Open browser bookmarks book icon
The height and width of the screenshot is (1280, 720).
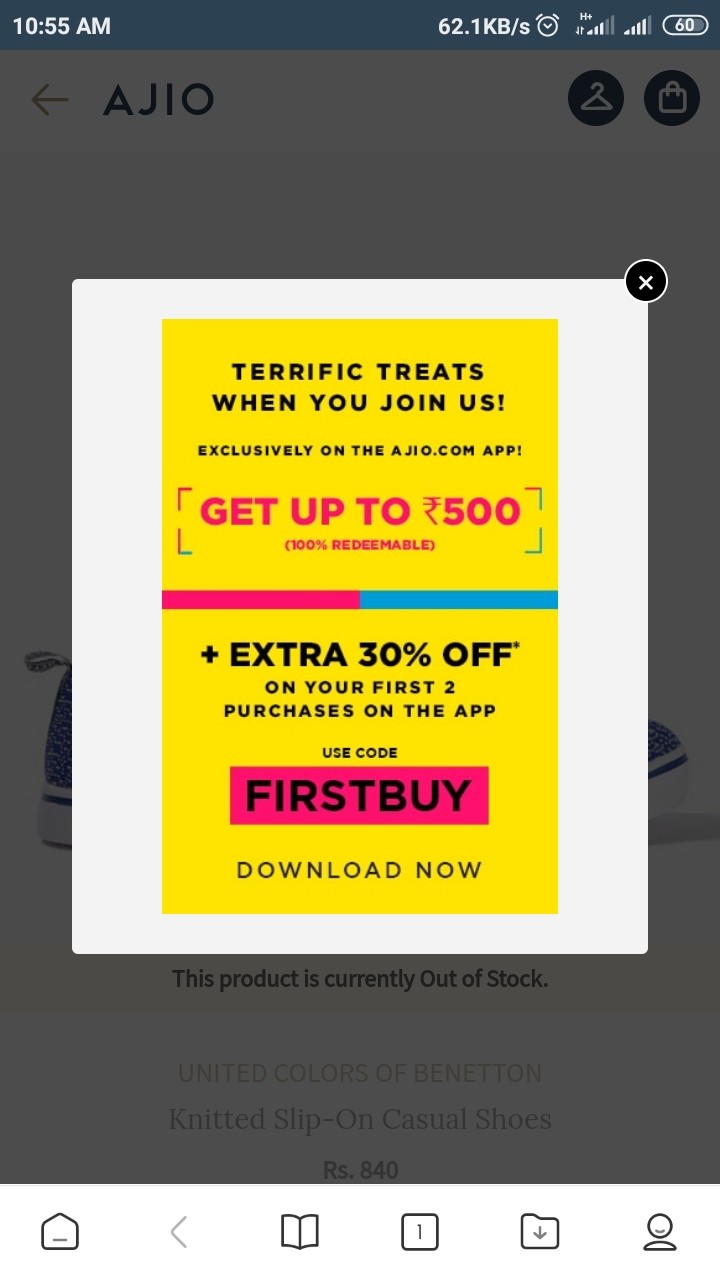(300, 1231)
